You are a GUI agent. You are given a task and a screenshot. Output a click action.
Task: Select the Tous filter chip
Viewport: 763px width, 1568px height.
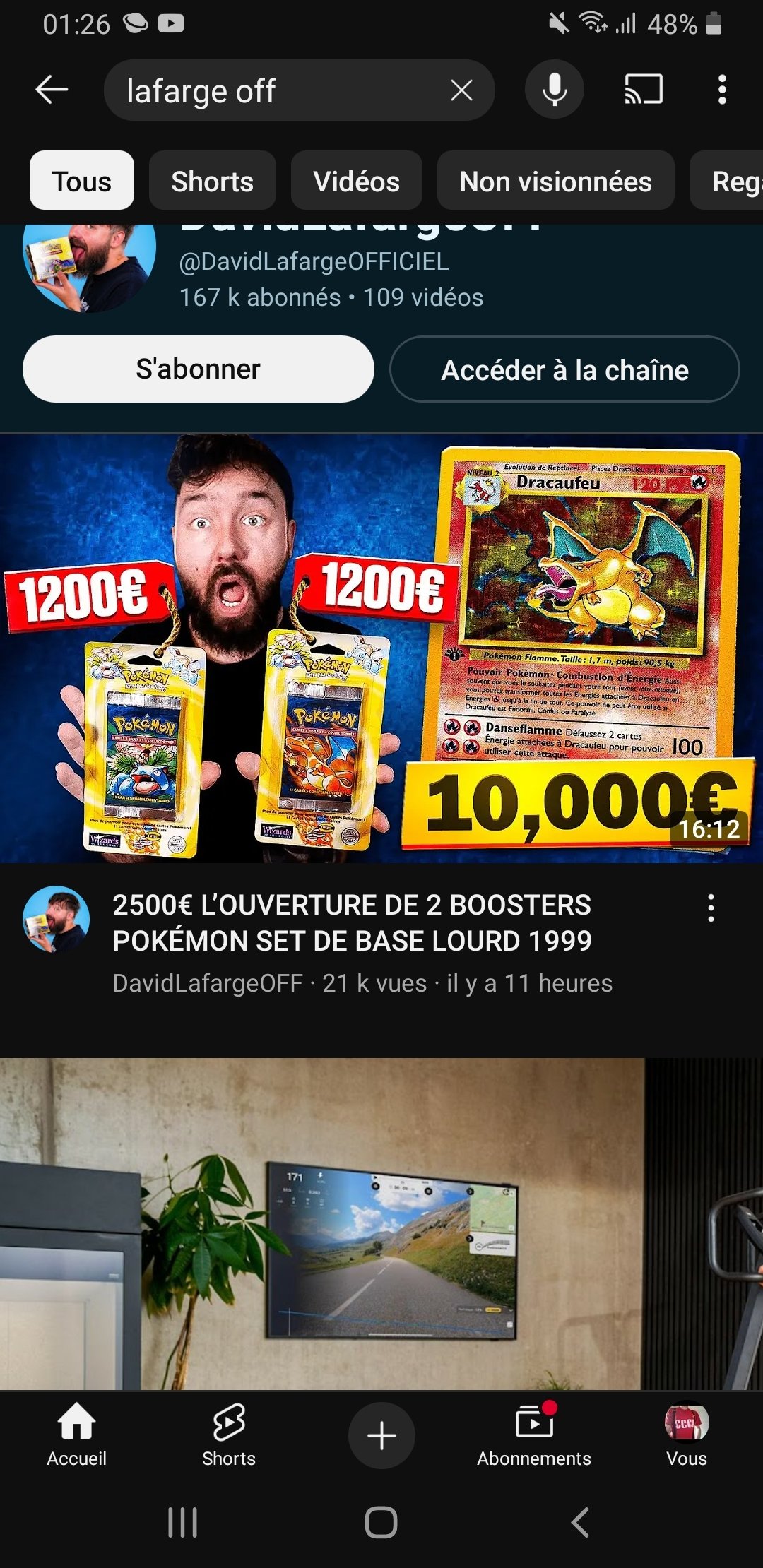pos(82,181)
